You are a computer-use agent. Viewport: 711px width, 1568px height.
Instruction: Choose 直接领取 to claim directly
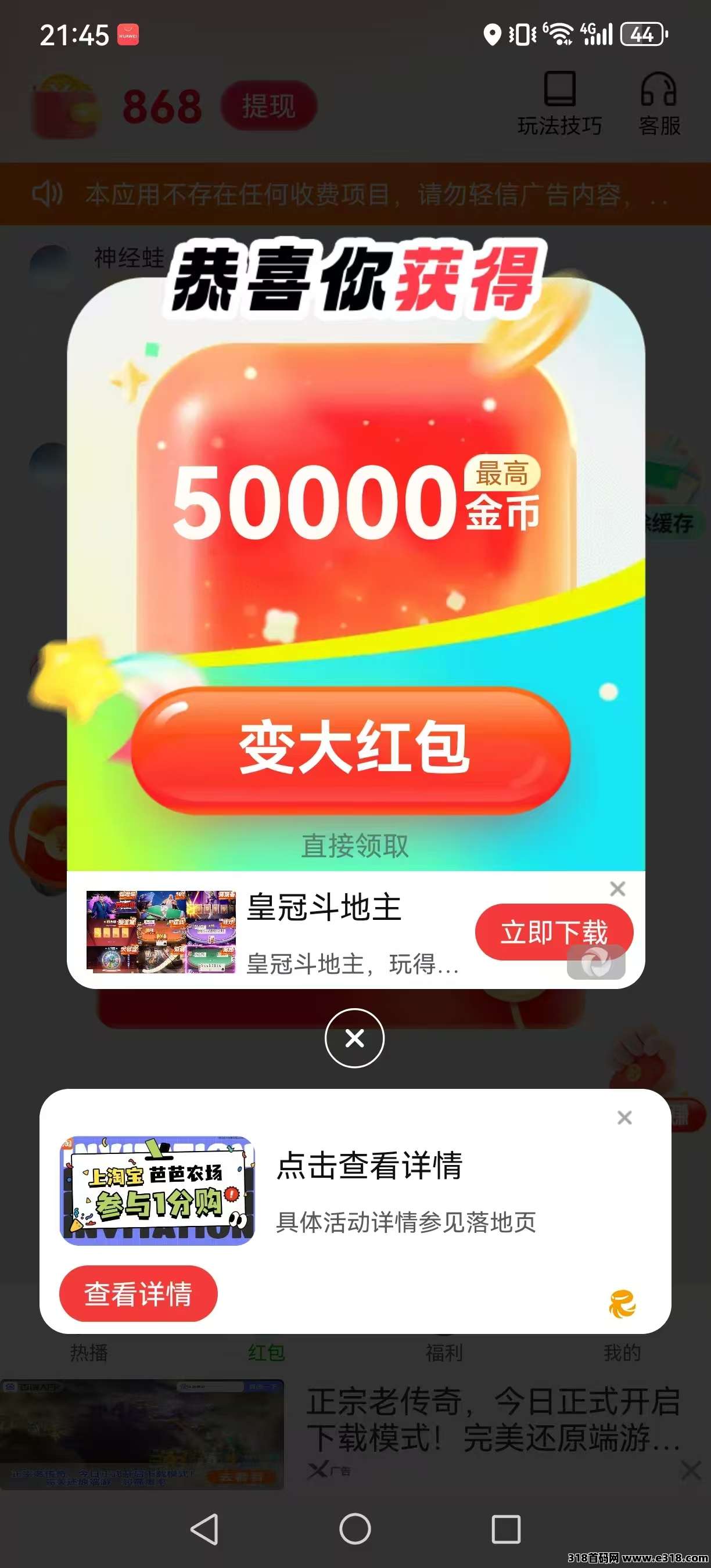point(355,846)
